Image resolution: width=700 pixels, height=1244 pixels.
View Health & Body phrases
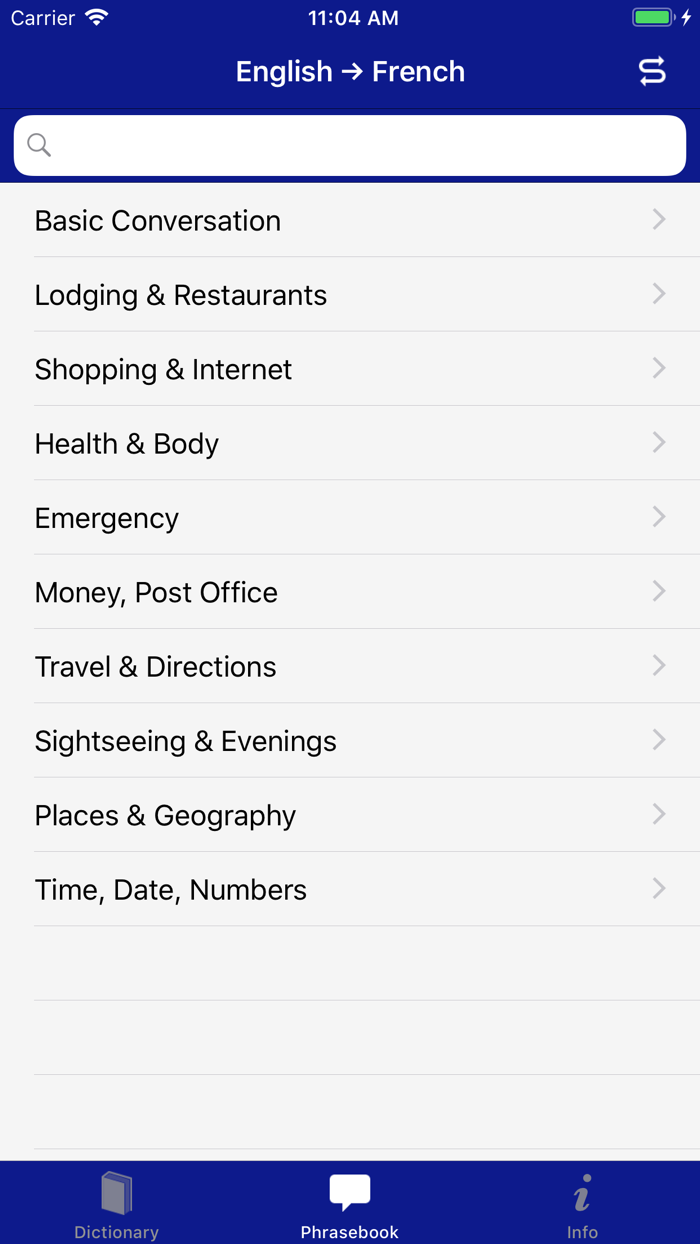click(x=350, y=443)
